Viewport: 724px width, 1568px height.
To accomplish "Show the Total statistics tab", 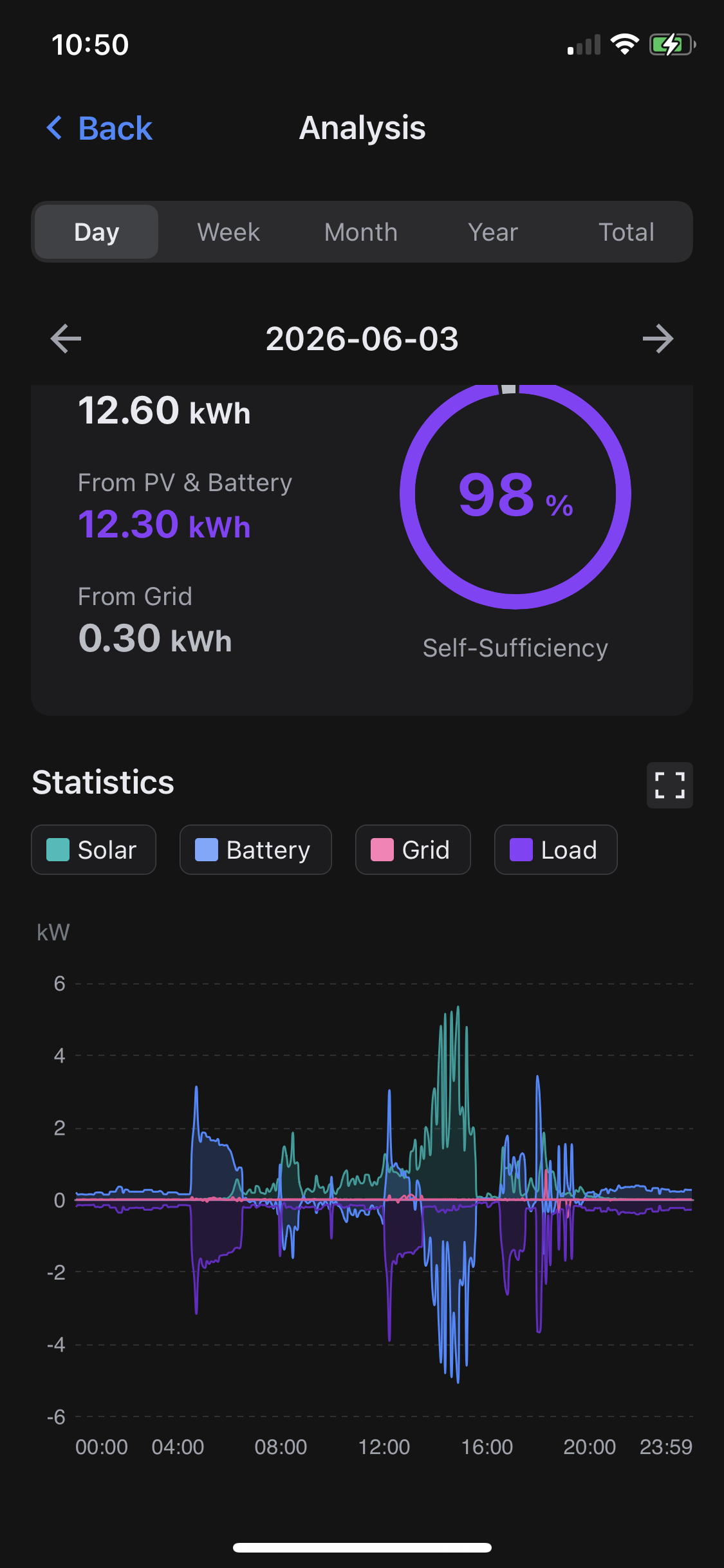I will (626, 232).
